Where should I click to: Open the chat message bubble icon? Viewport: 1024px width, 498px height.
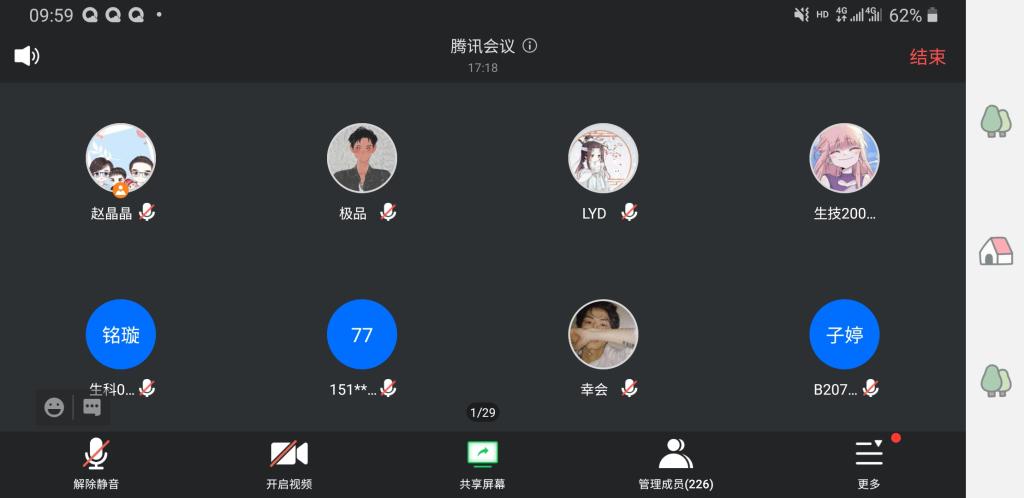[x=92, y=407]
